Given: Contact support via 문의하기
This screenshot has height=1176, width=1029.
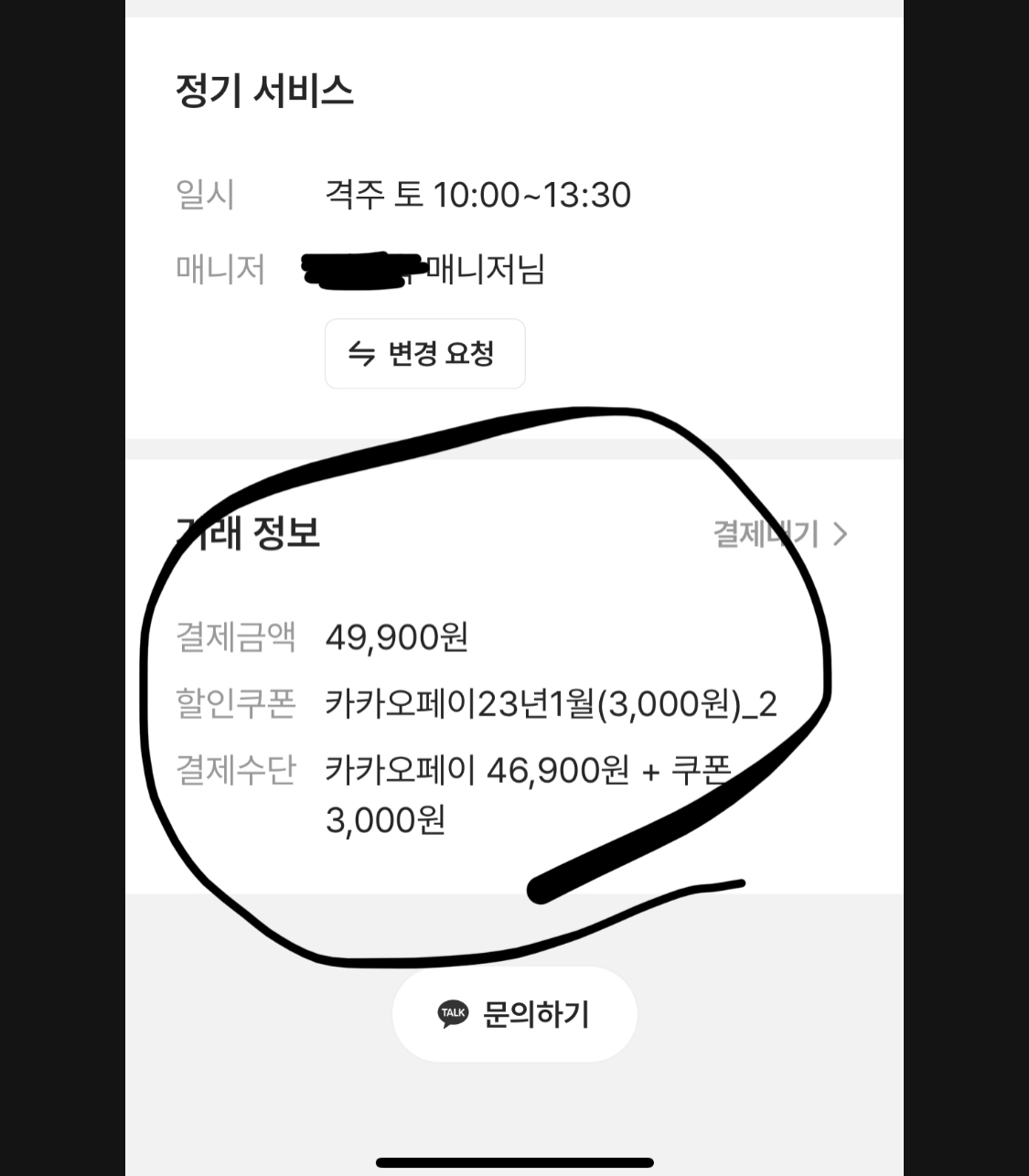Looking at the screenshot, I should pos(514,1014).
